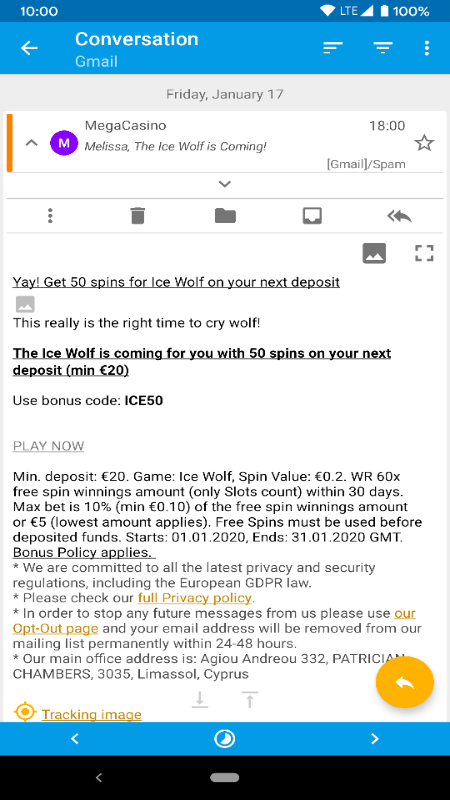Viewport: 450px width, 800px height.
Task: Open the full Privacy policy link
Action: [195, 597]
